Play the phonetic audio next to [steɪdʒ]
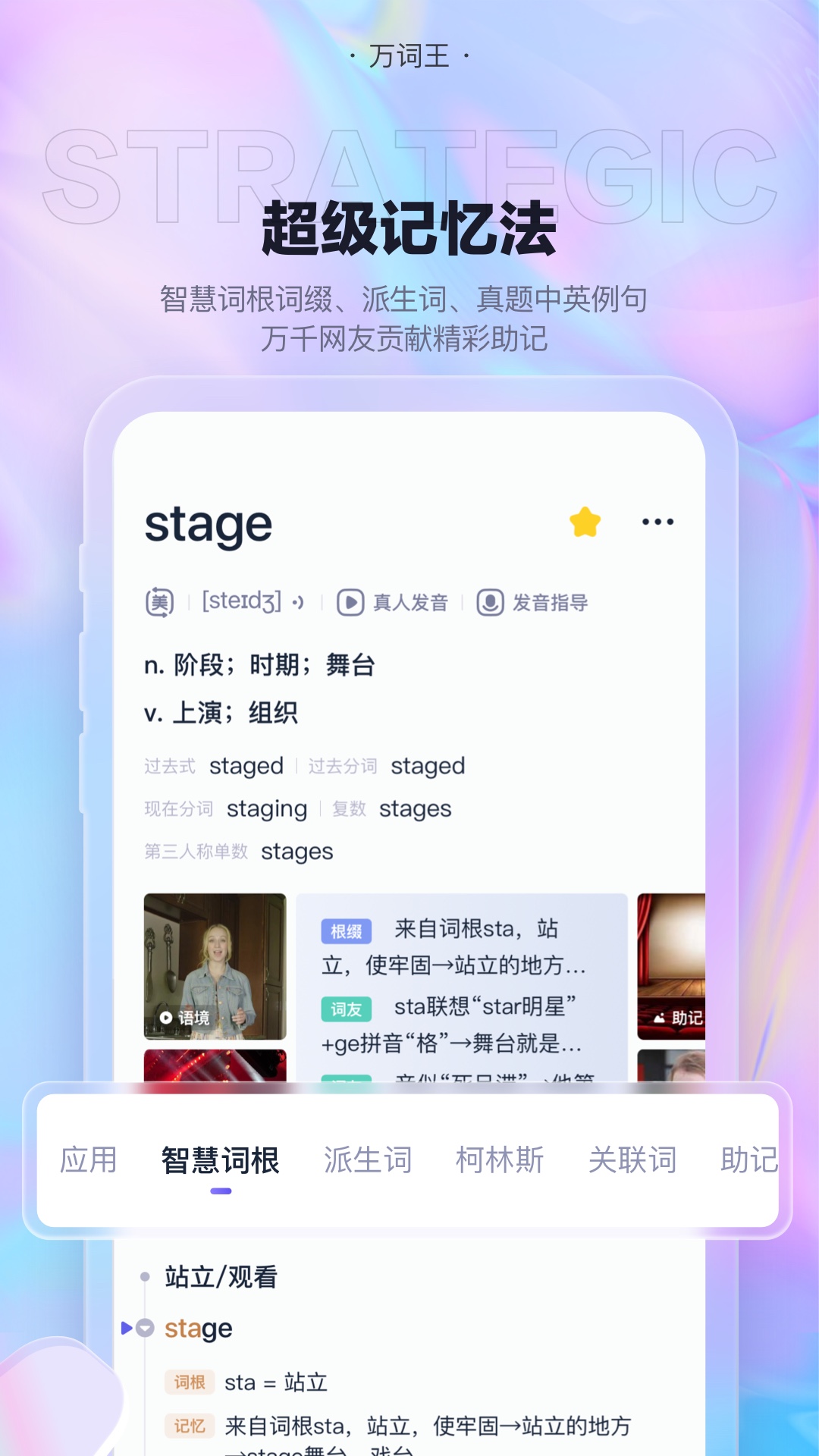The image size is (819, 1456). click(x=298, y=601)
